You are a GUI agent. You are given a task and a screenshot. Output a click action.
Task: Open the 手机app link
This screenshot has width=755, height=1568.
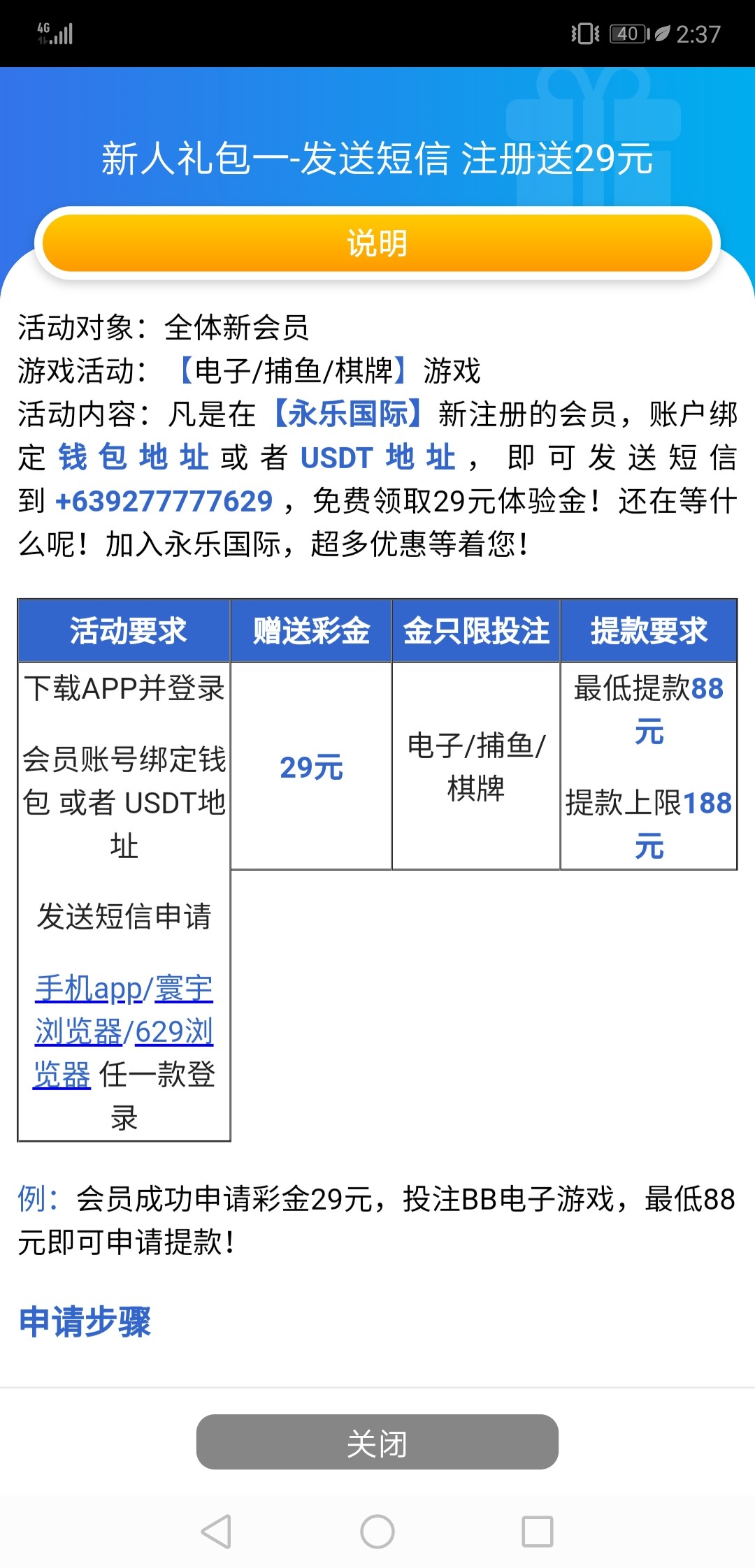[89, 988]
